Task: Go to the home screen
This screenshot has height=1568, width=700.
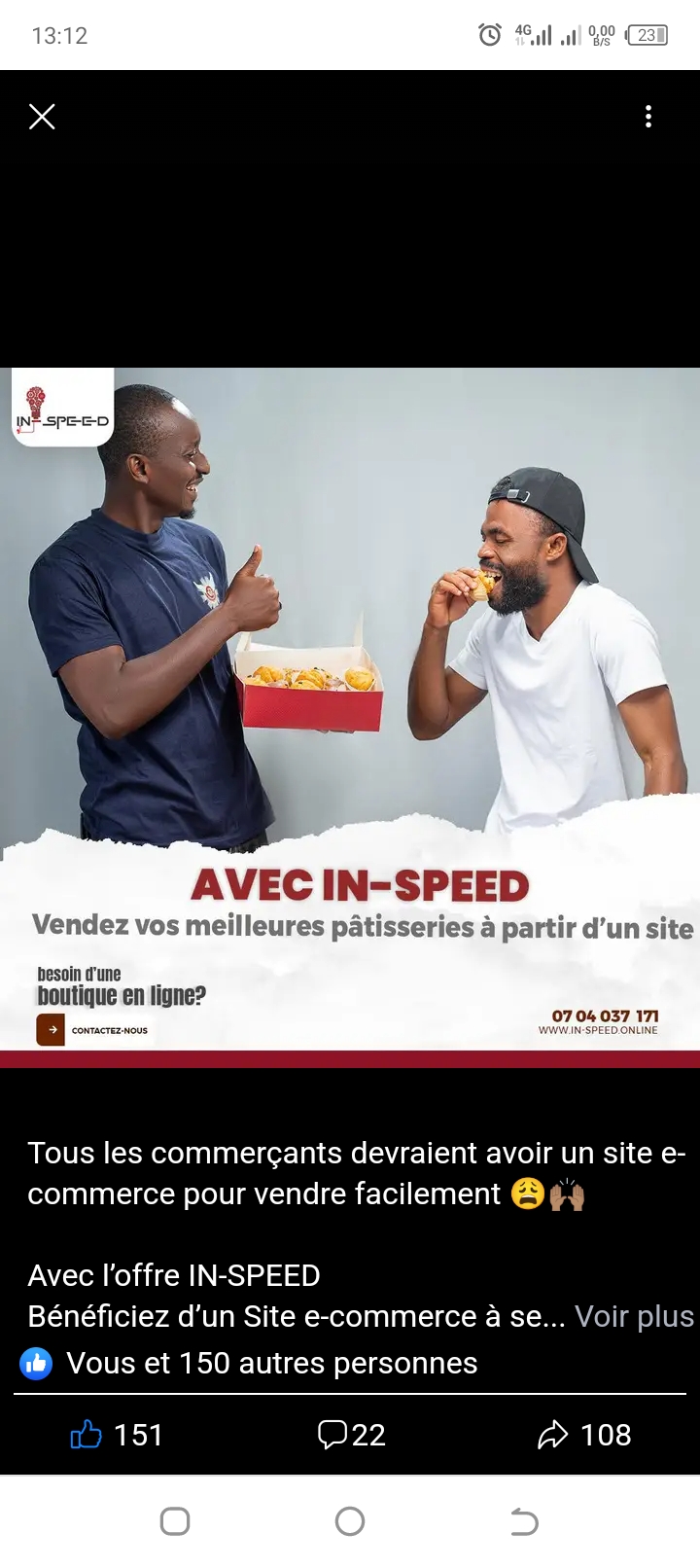Action: pyautogui.click(x=350, y=1521)
